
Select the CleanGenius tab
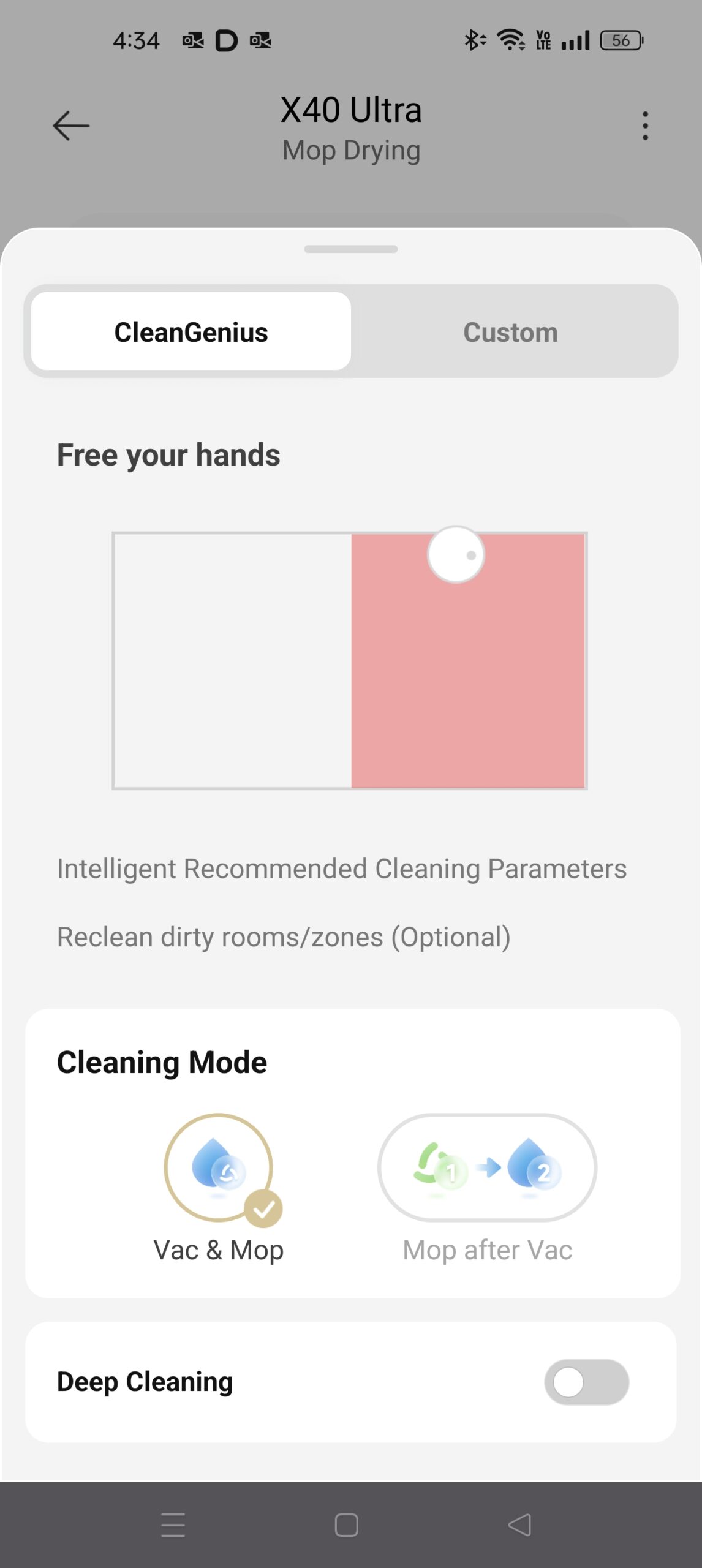click(191, 332)
